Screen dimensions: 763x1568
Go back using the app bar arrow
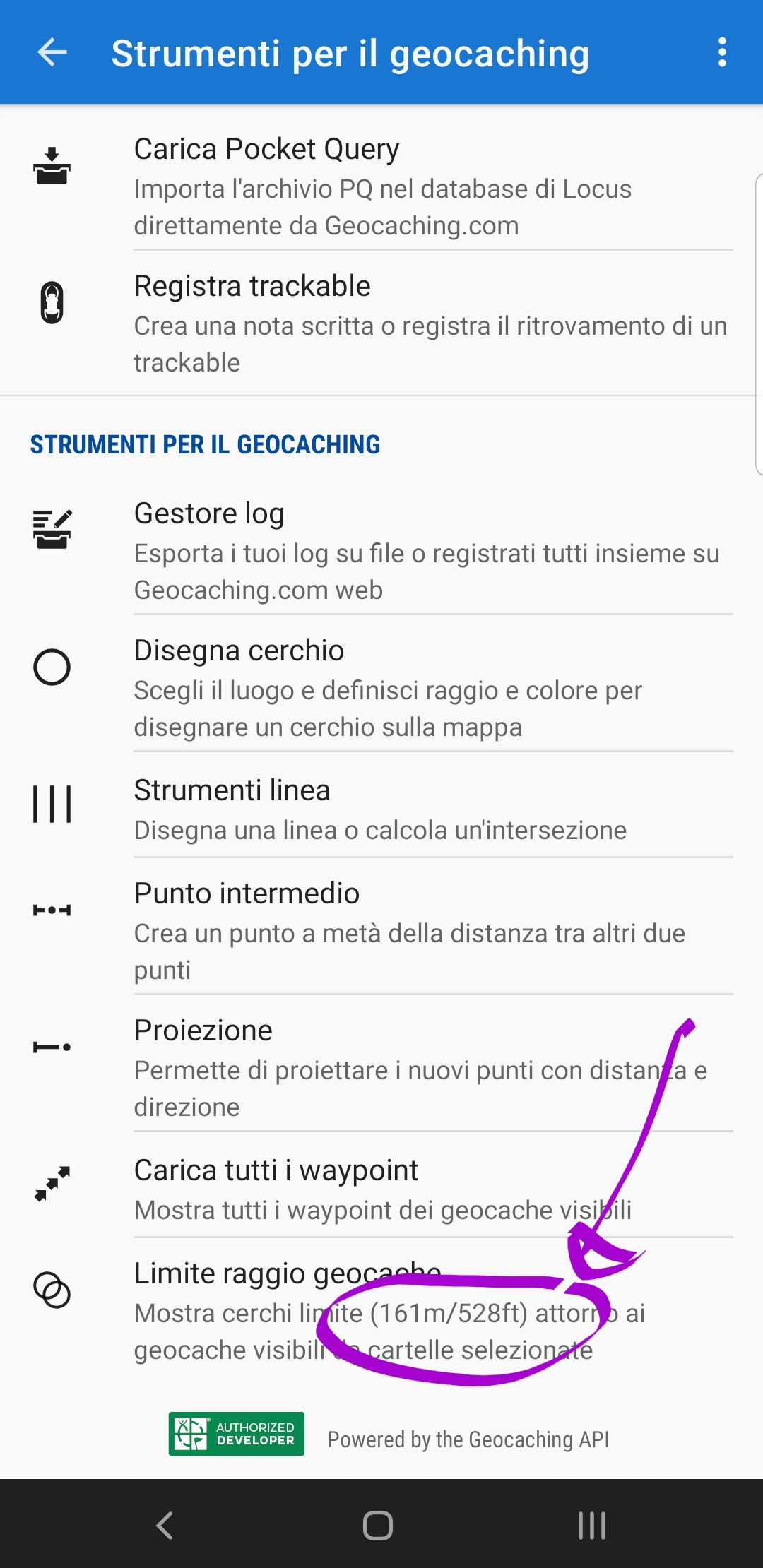[x=52, y=52]
